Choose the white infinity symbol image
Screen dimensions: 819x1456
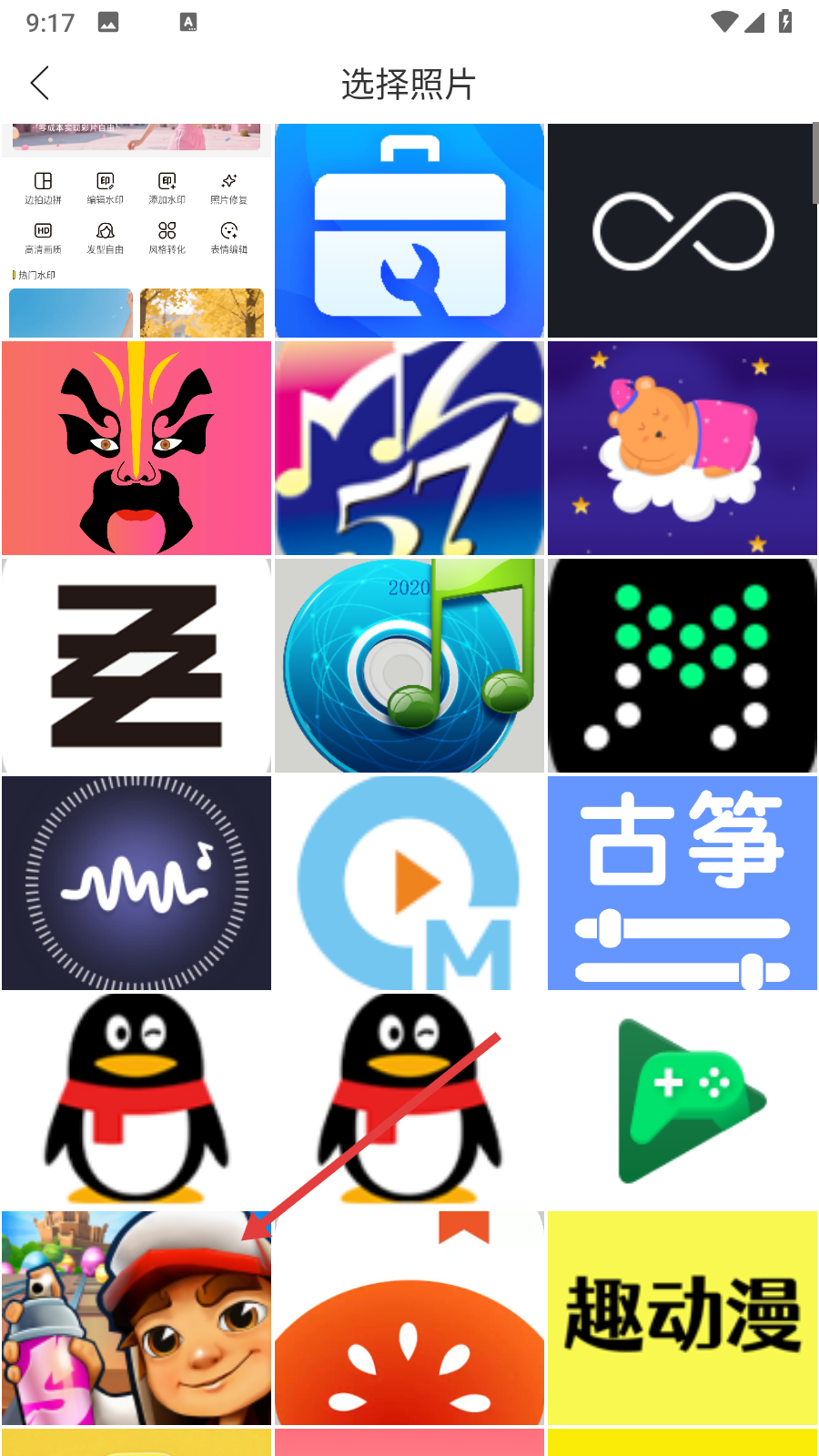pyautogui.click(x=682, y=231)
